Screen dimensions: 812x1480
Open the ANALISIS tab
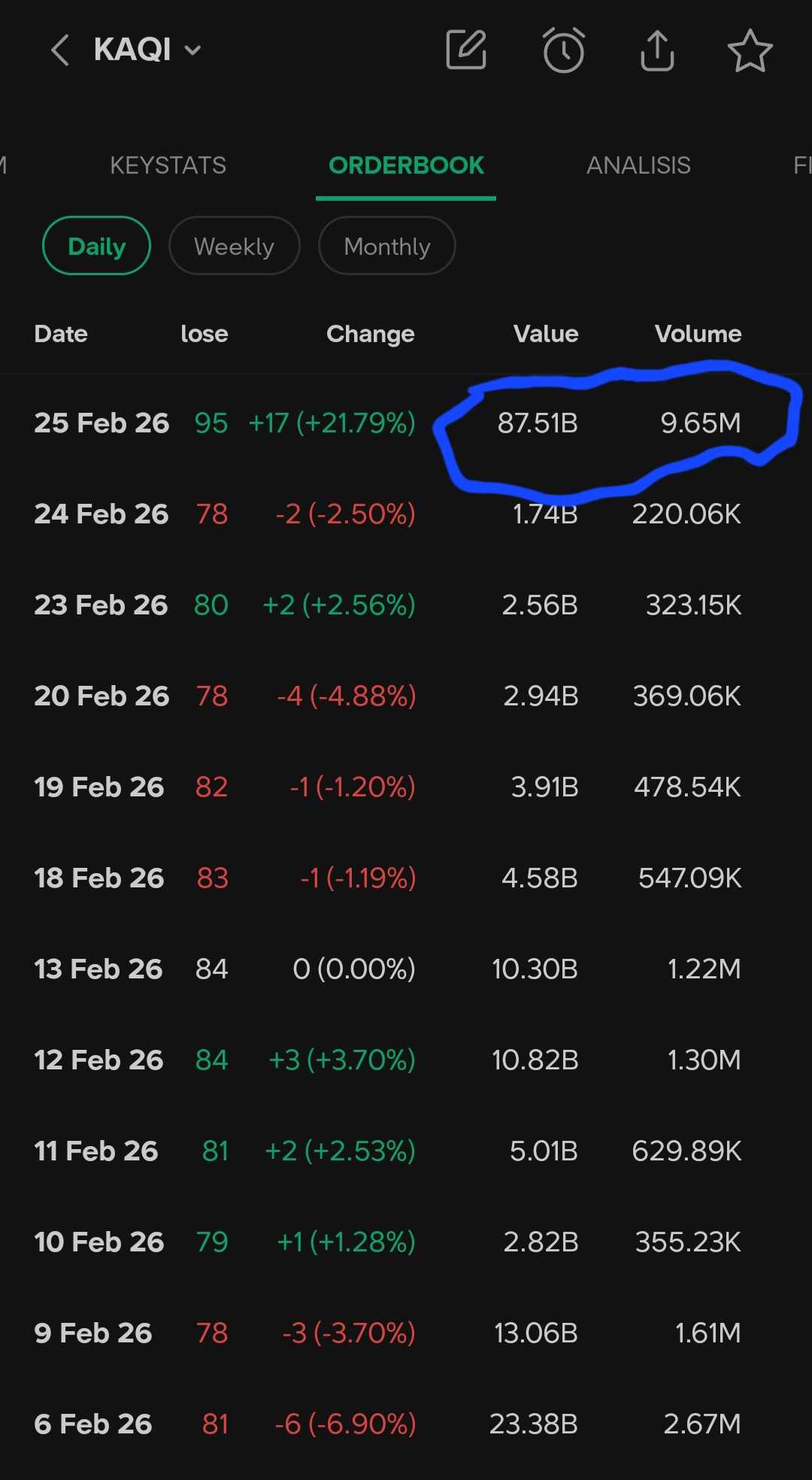tap(638, 165)
